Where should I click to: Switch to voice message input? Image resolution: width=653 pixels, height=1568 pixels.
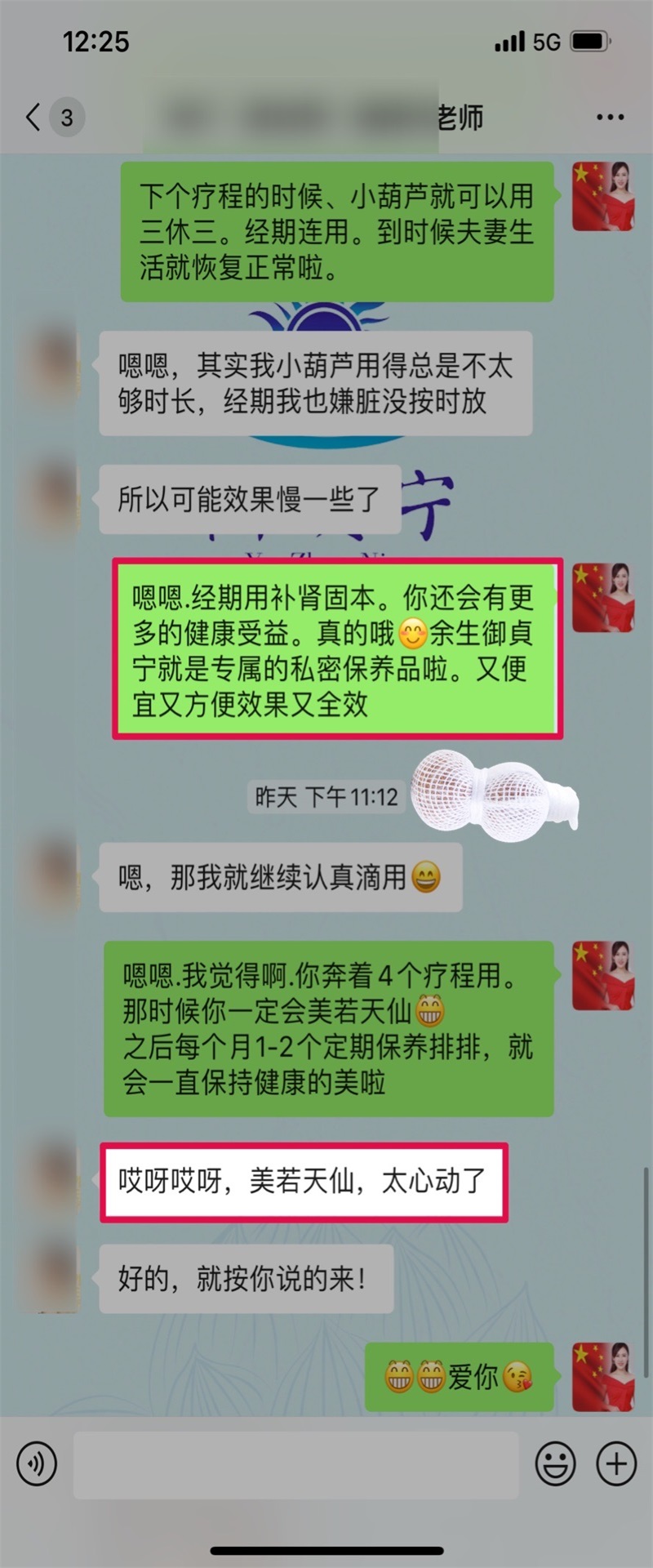pyautogui.click(x=37, y=1463)
